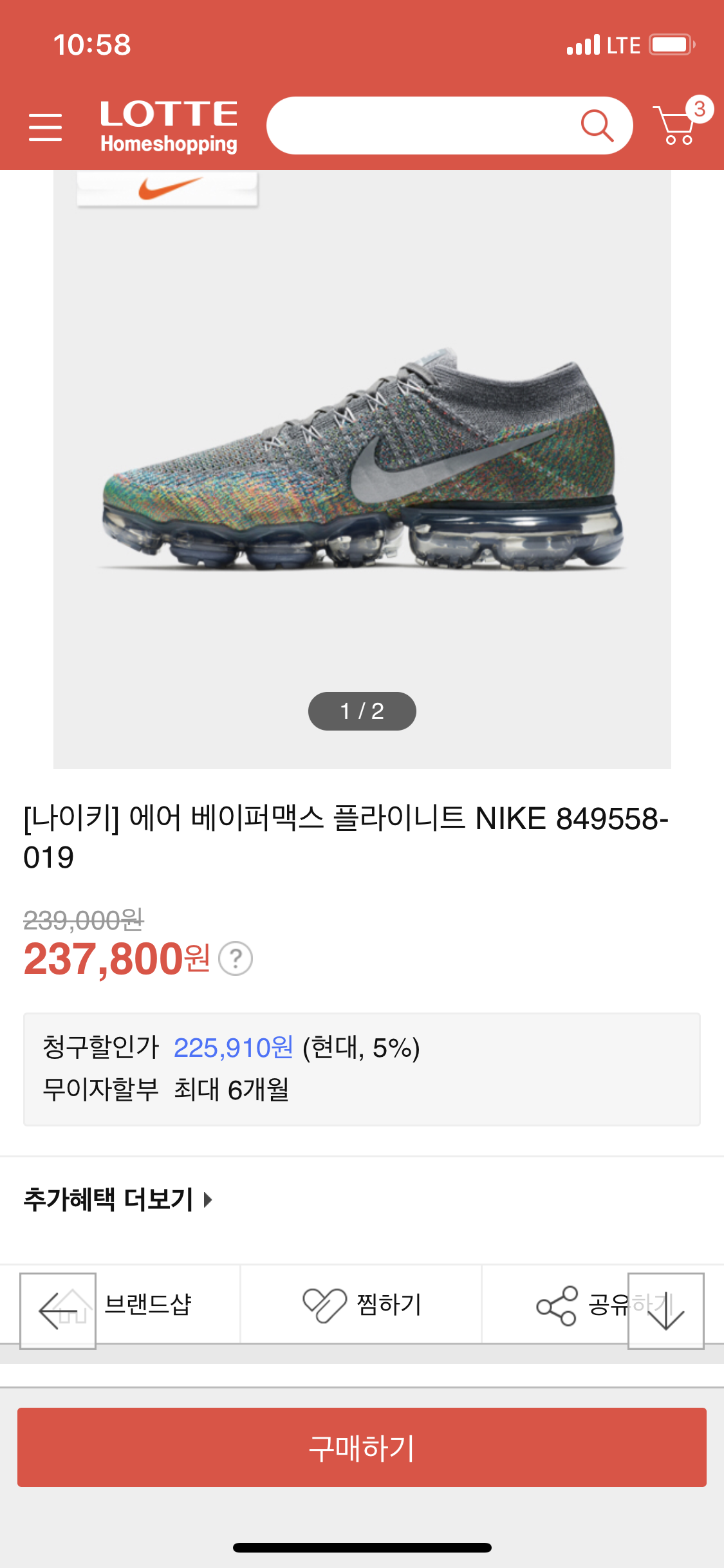Image resolution: width=724 pixels, height=1568 pixels.
Task: Tap the search input field
Action: point(449,126)
